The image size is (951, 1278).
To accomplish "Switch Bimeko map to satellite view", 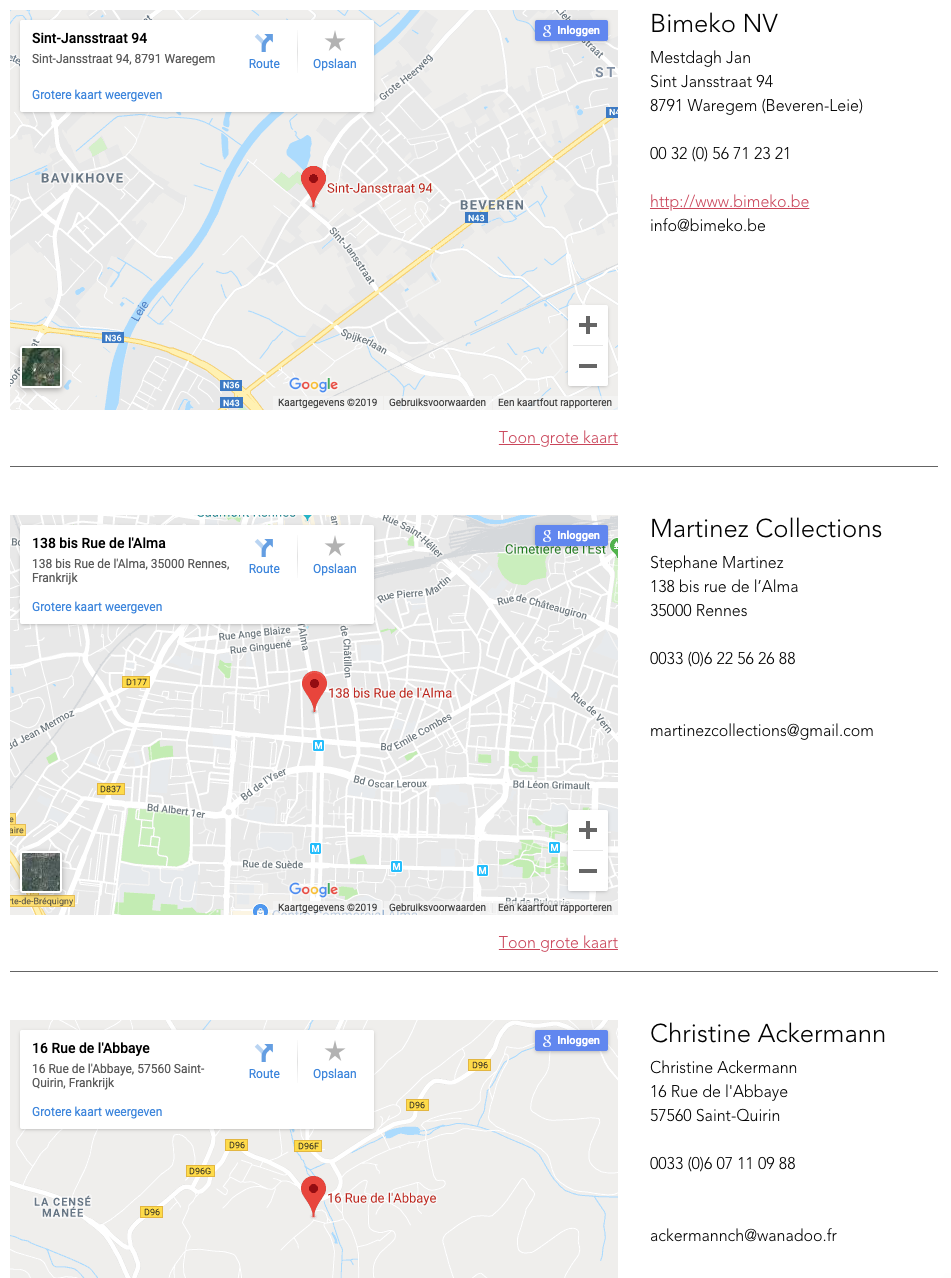I will point(41,367).
